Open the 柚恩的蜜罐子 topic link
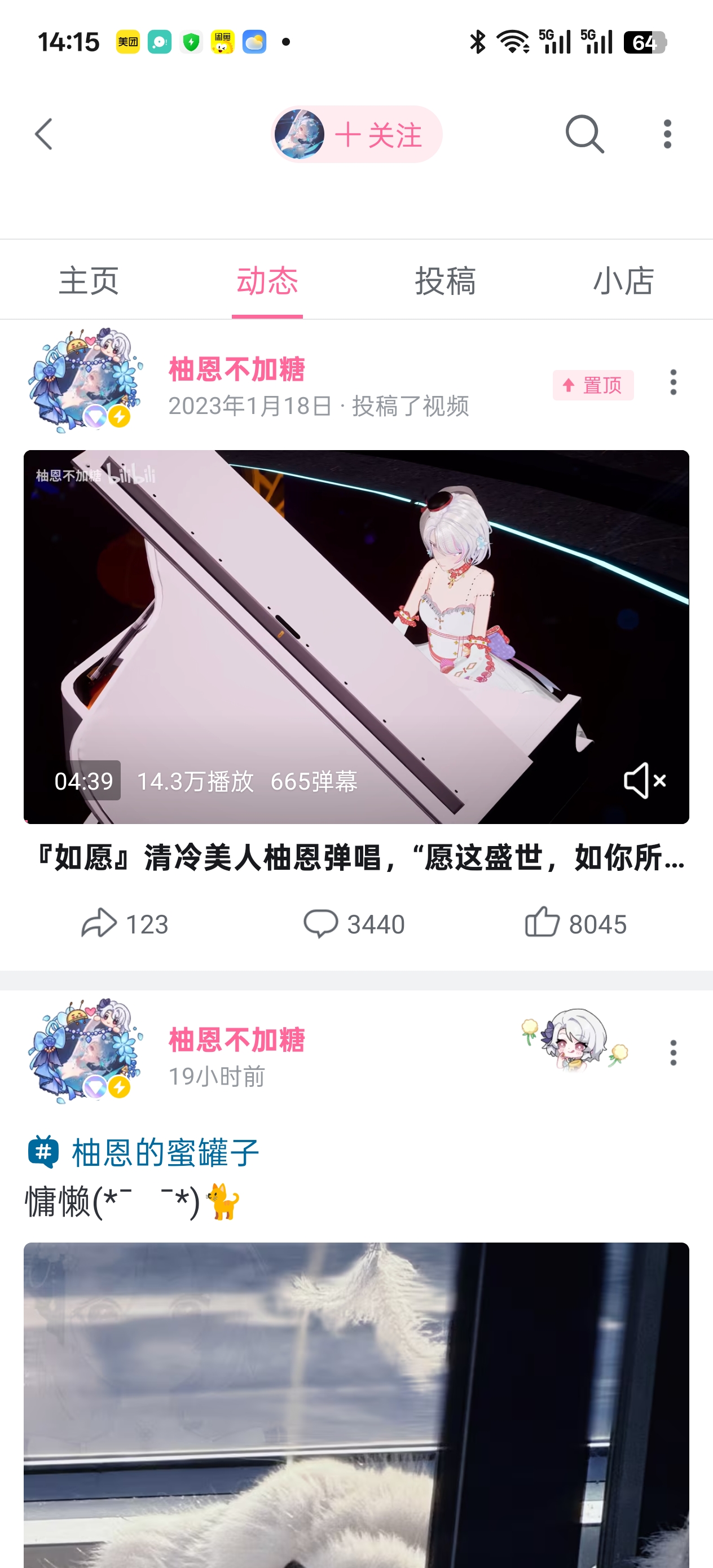Screen dimensions: 713x1568 tap(164, 1152)
